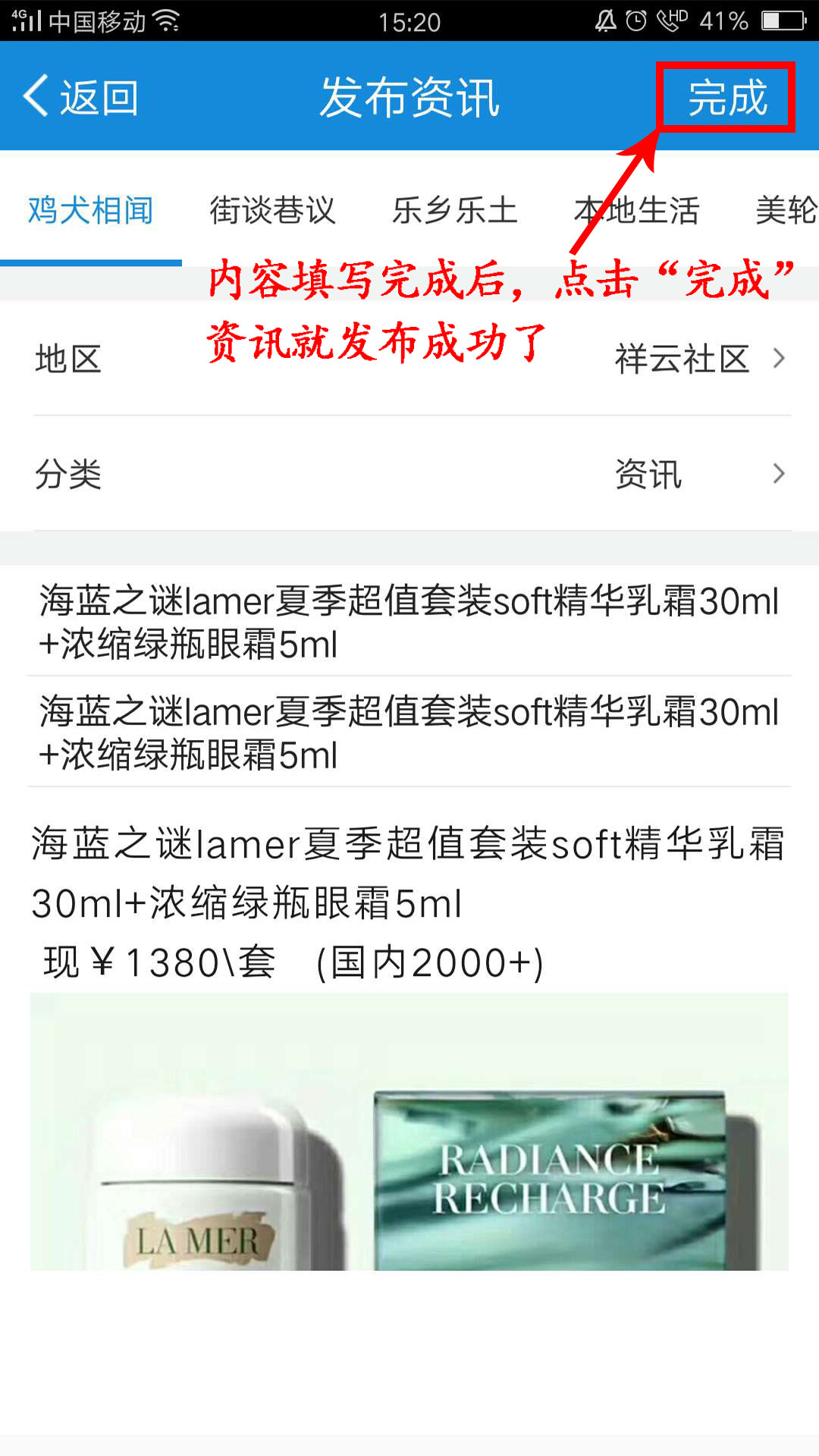Switch to the 本地生活 tab

point(636,211)
